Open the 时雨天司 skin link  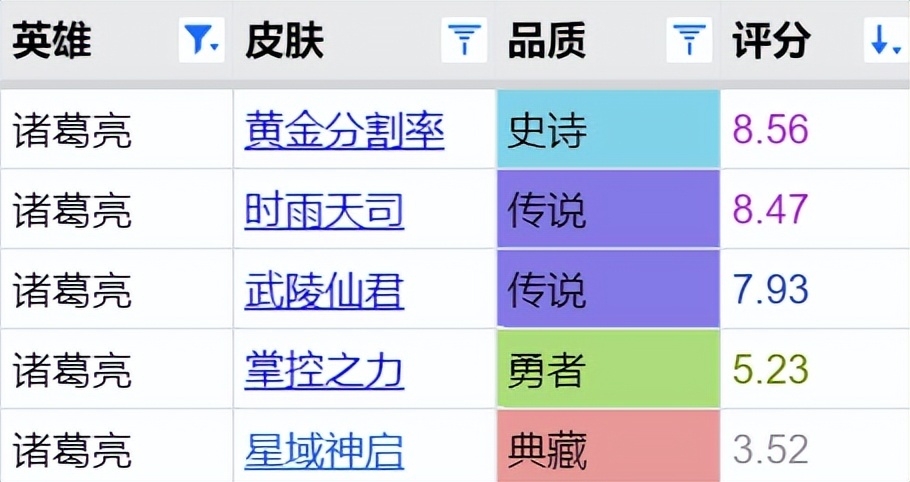(x=324, y=211)
